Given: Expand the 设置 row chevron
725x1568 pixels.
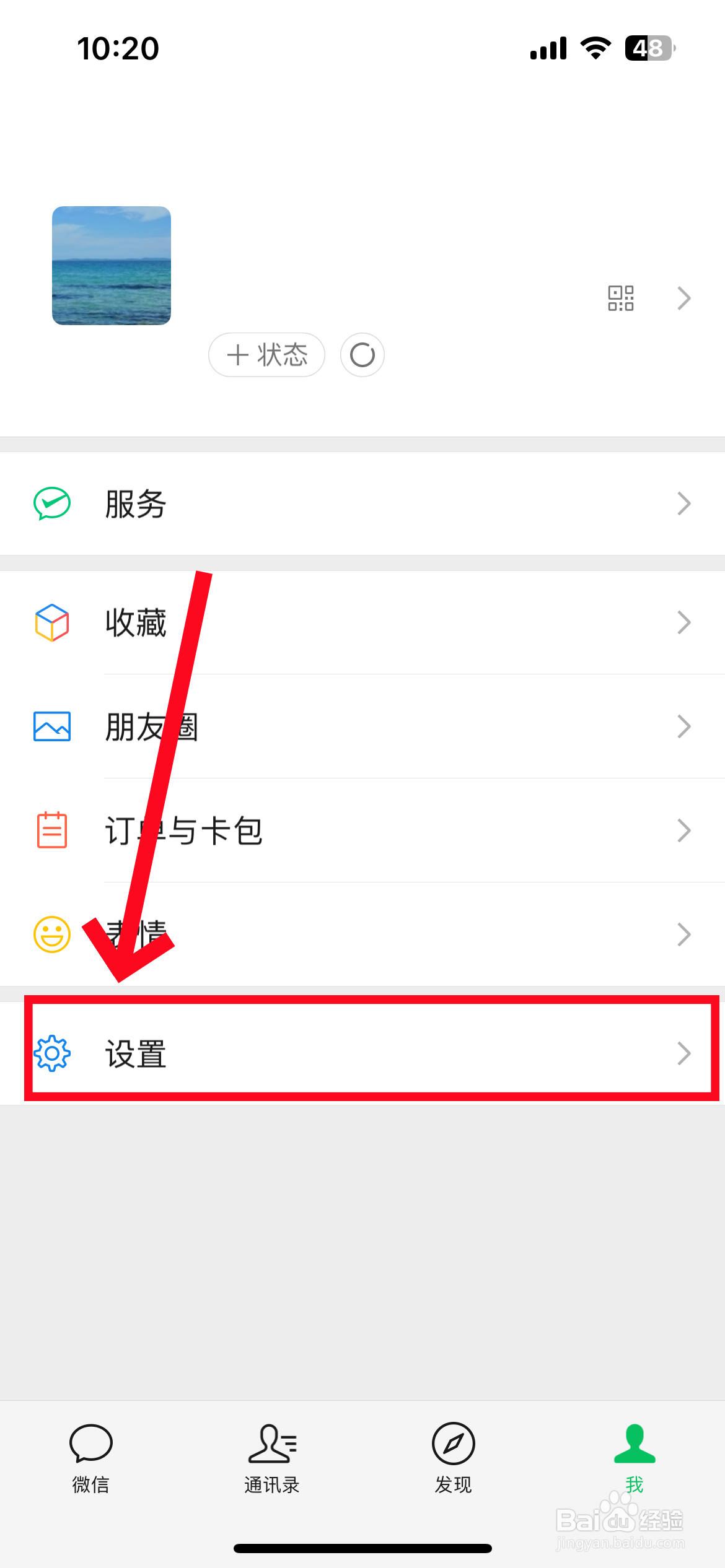Looking at the screenshot, I should 683,1053.
